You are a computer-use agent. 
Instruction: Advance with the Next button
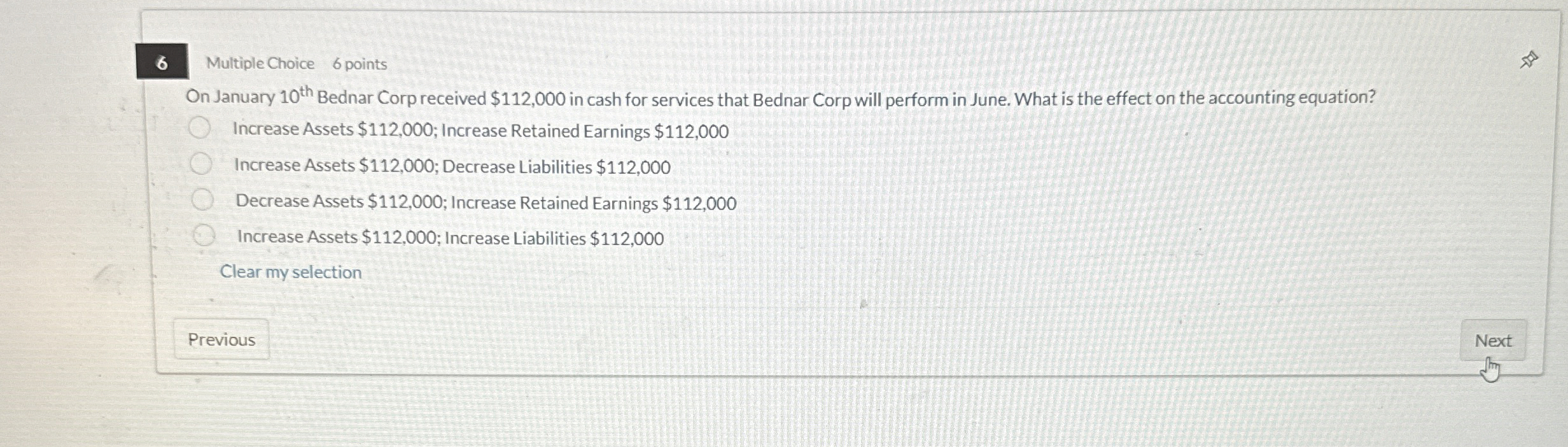coord(1492,341)
